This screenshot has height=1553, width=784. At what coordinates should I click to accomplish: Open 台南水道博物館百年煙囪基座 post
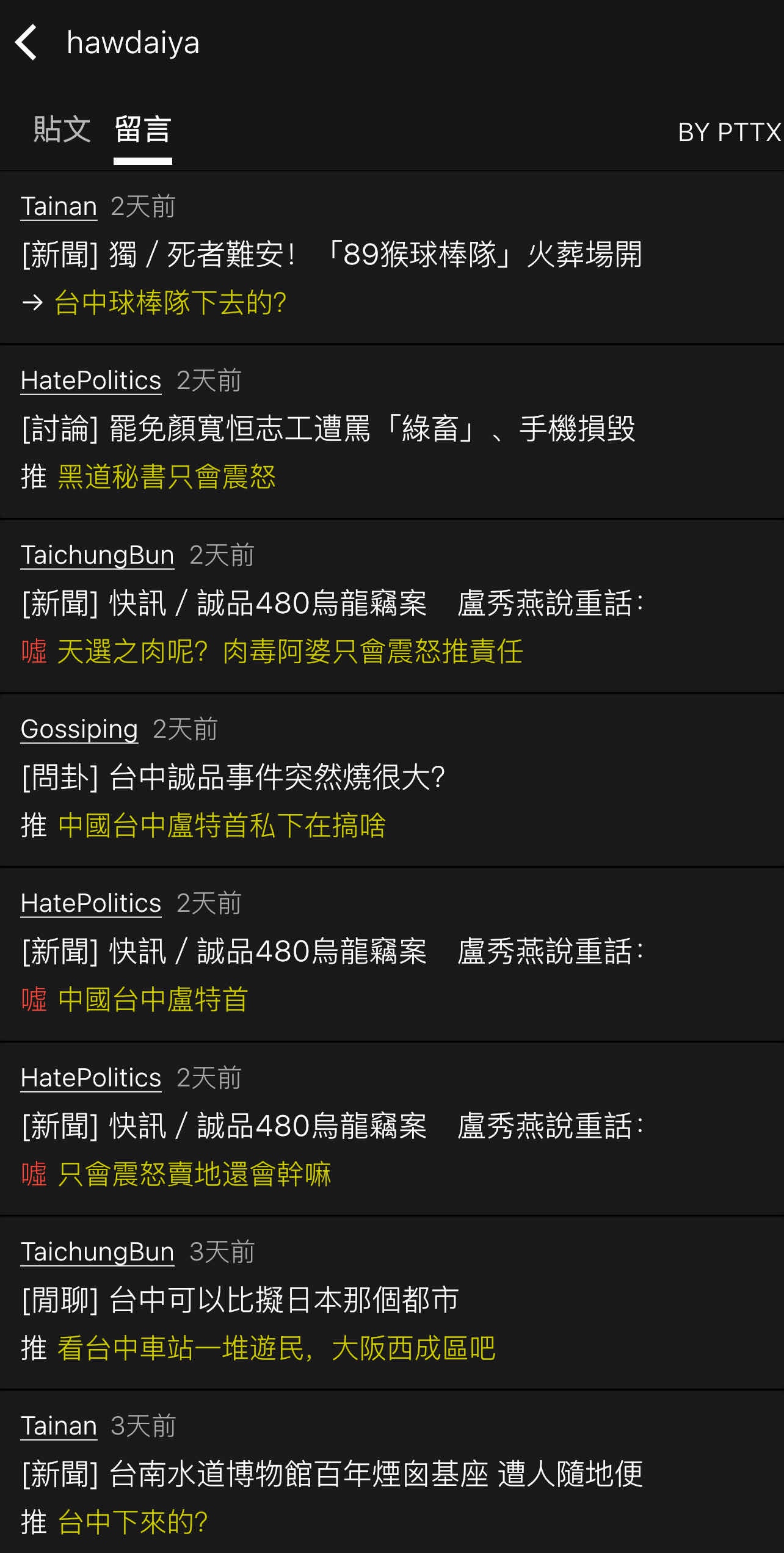click(x=332, y=1474)
